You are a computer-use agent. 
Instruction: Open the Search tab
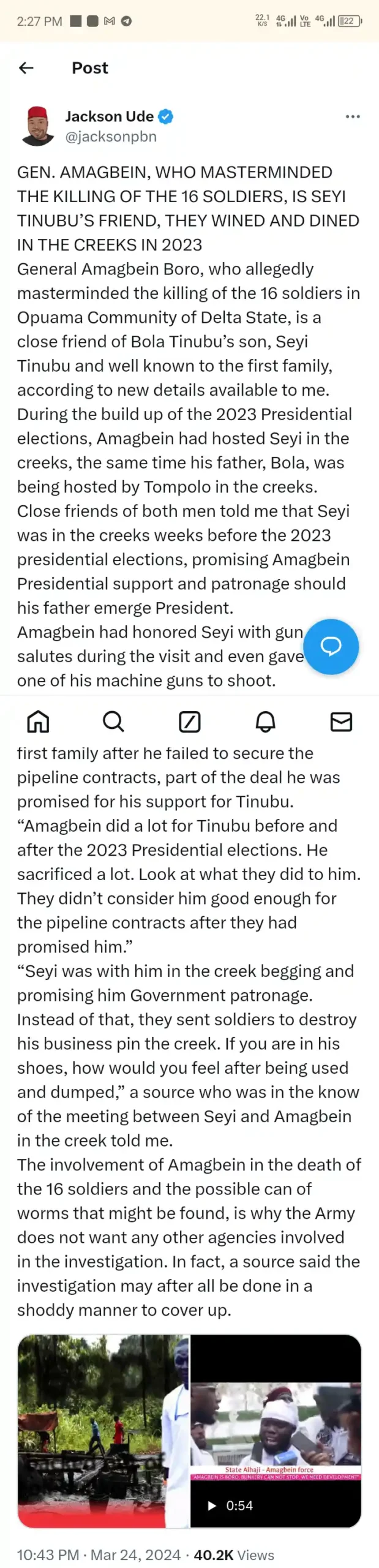pos(113,722)
